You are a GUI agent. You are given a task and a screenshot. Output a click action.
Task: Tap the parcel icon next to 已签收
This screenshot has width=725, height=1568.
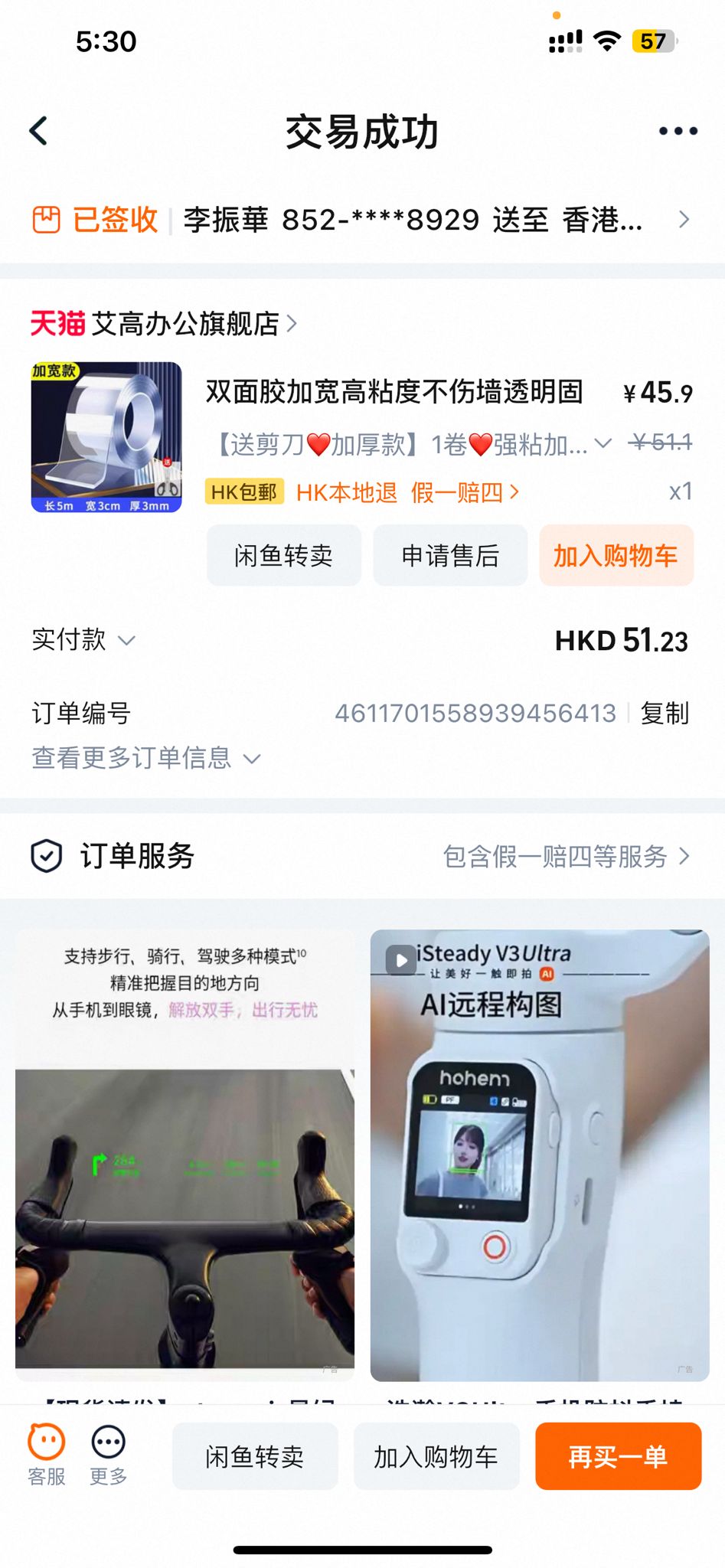click(x=47, y=220)
